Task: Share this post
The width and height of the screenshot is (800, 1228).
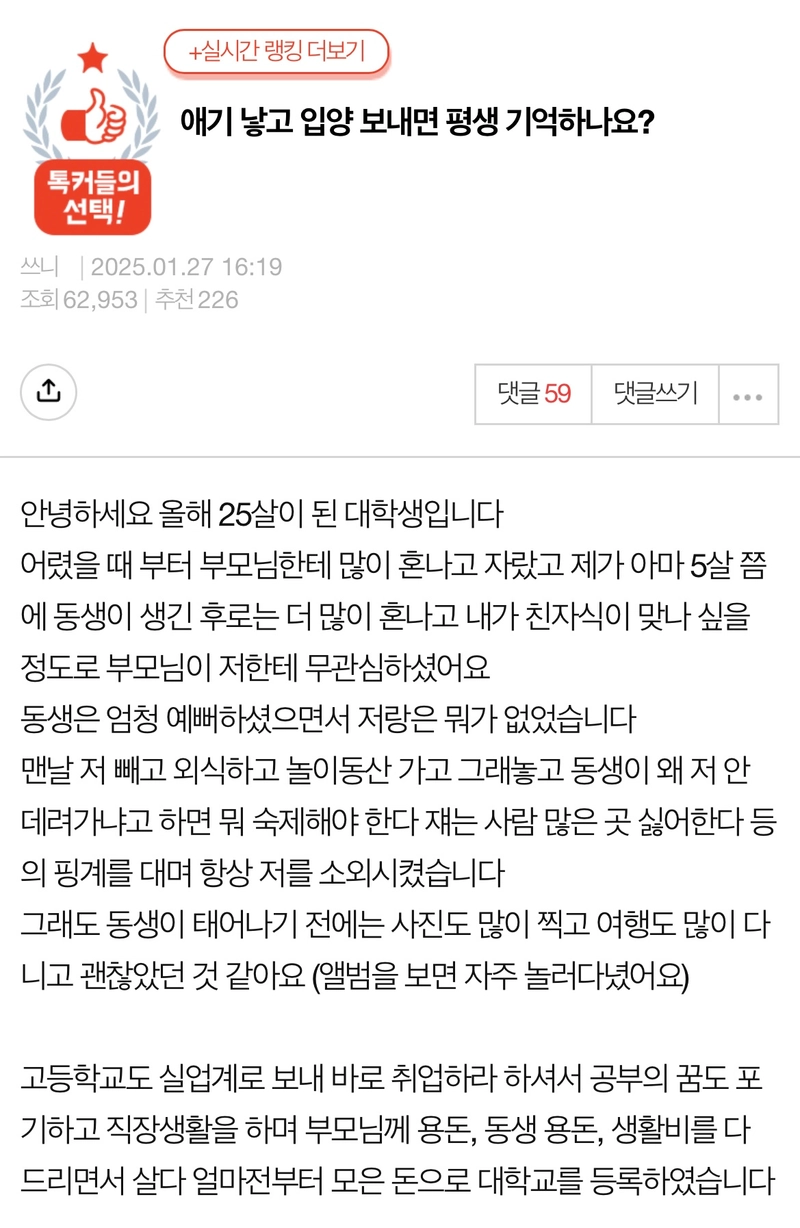Action: click(49, 392)
